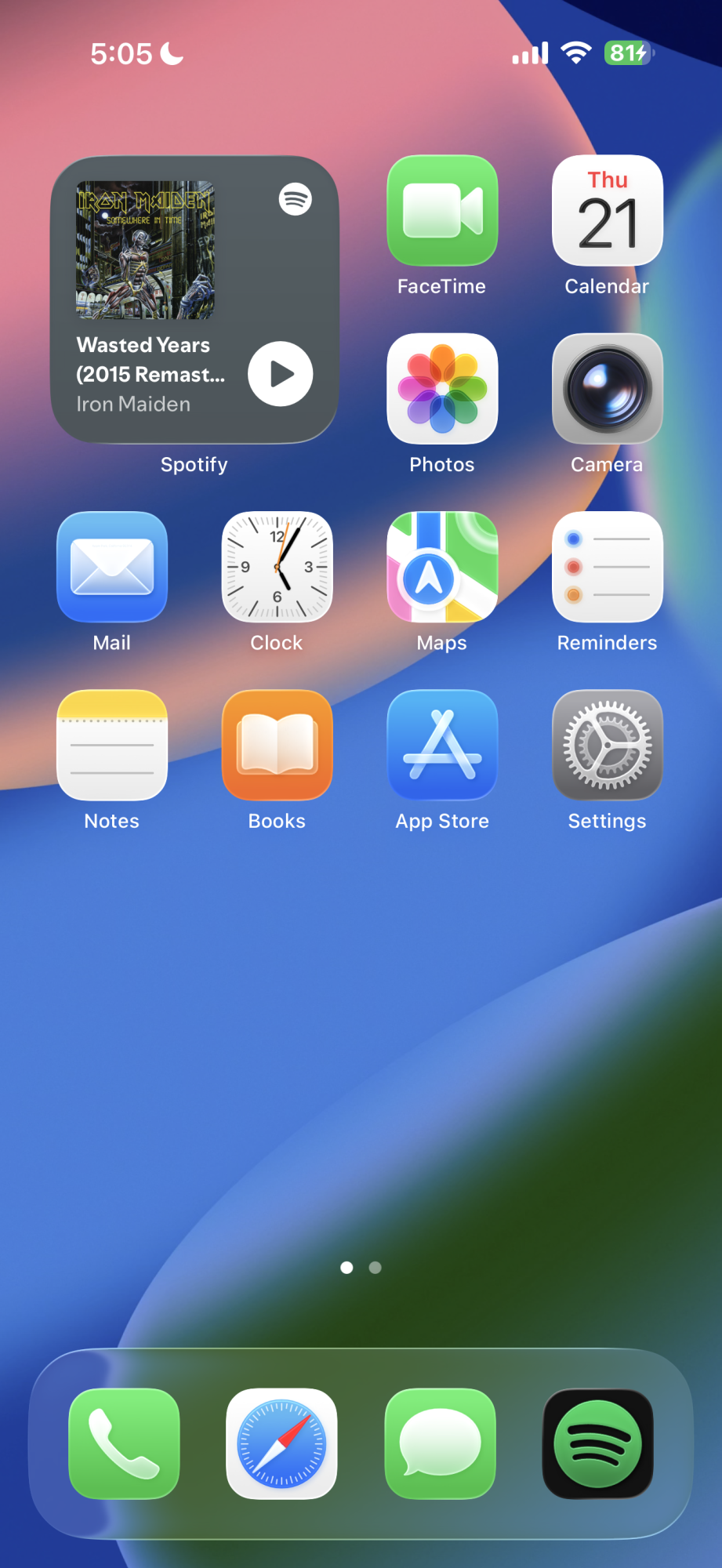Viewport: 722px width, 1568px height.
Task: Open the Phone app in the dock
Action: tap(124, 1443)
